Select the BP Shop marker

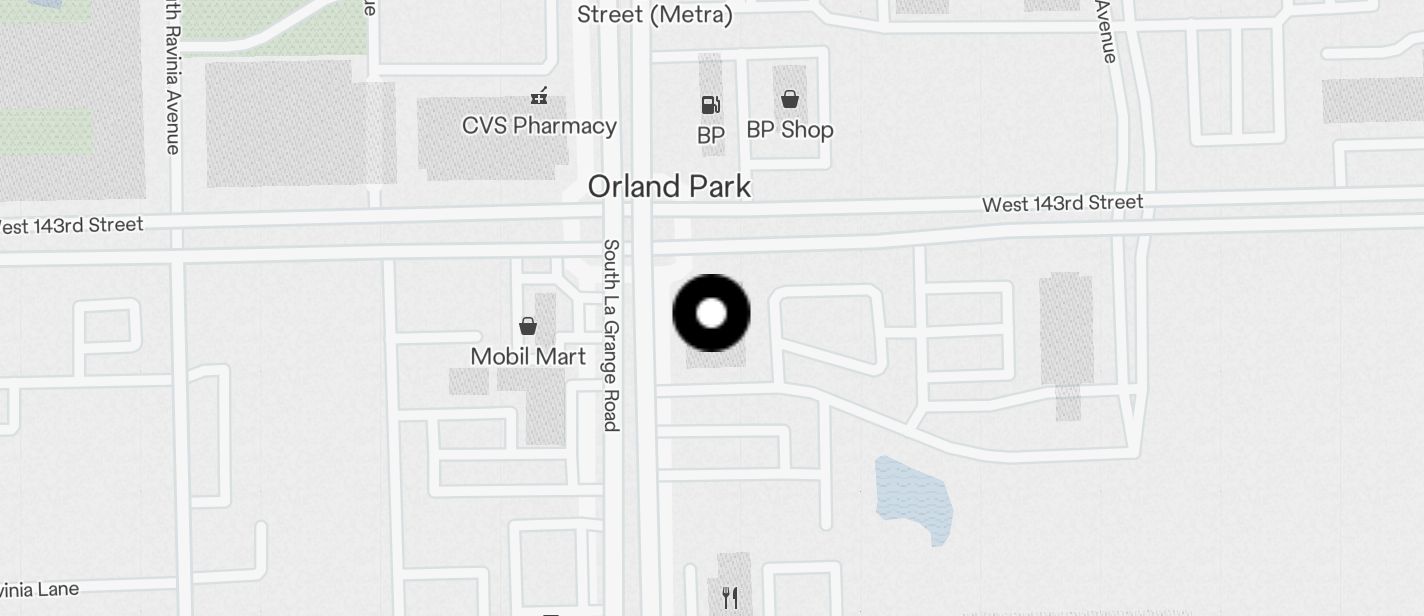pyautogui.click(x=789, y=99)
